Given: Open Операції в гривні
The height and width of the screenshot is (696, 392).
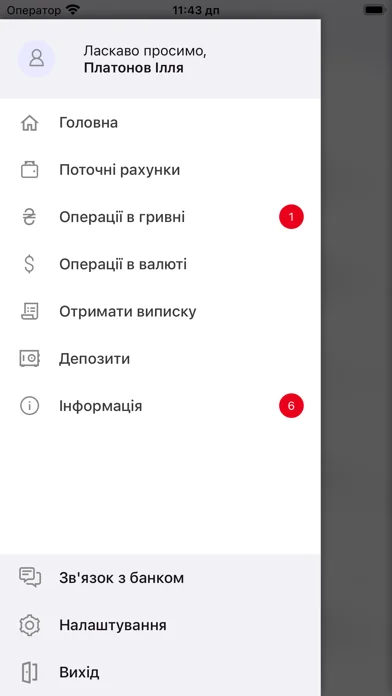Looking at the screenshot, I should (160, 217).
